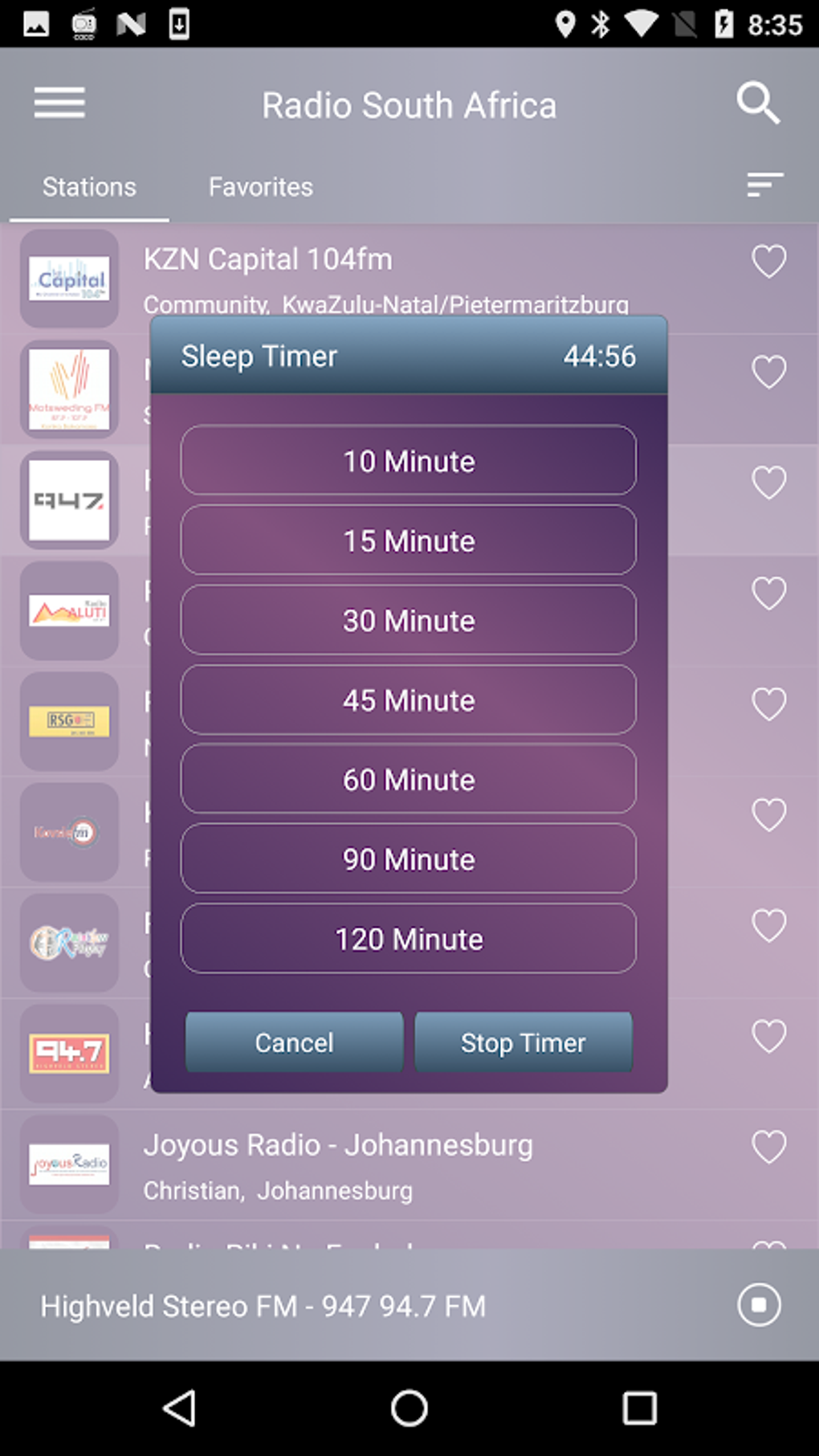The image size is (819, 1456).
Task: Tap the RSG station logo
Action: tap(69, 721)
